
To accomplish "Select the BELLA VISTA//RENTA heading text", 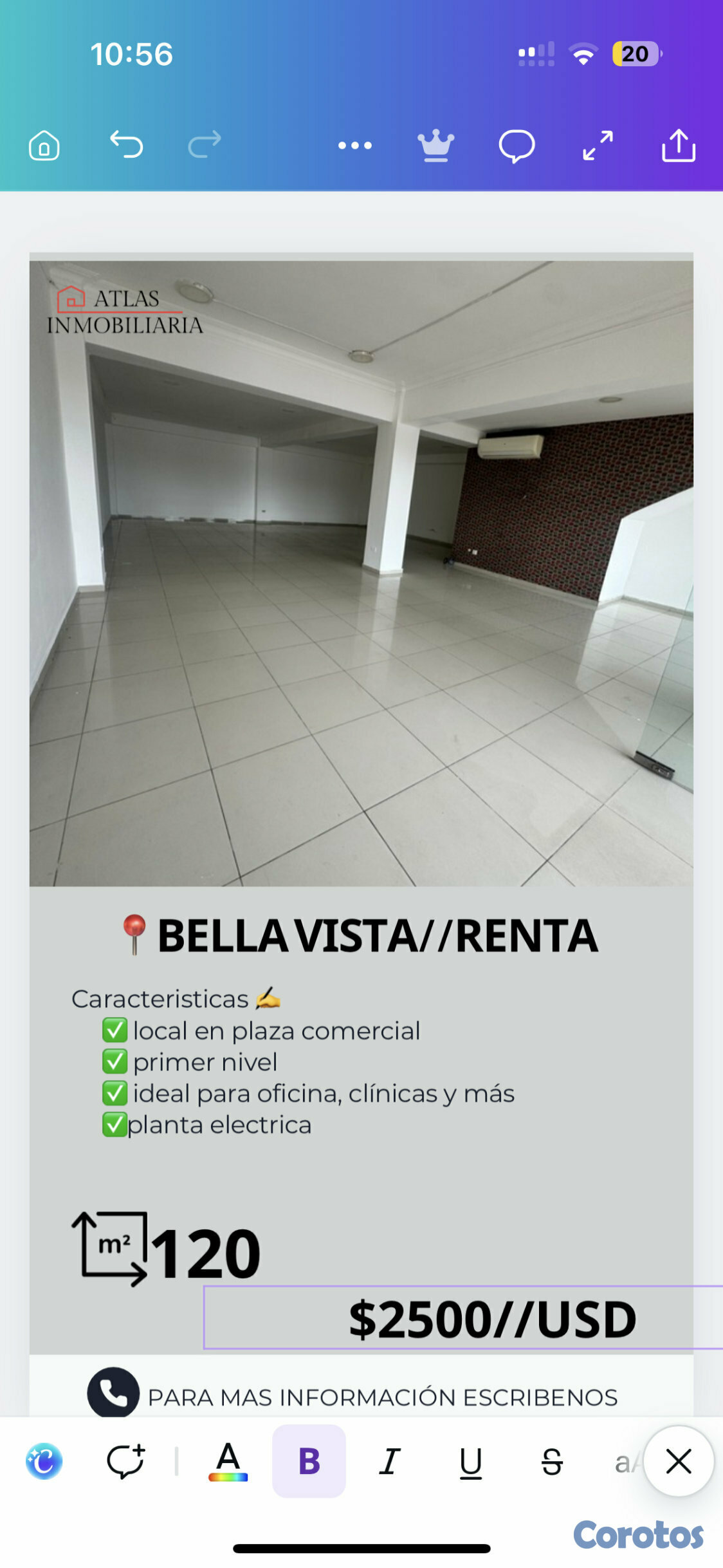I will pyautogui.click(x=378, y=935).
